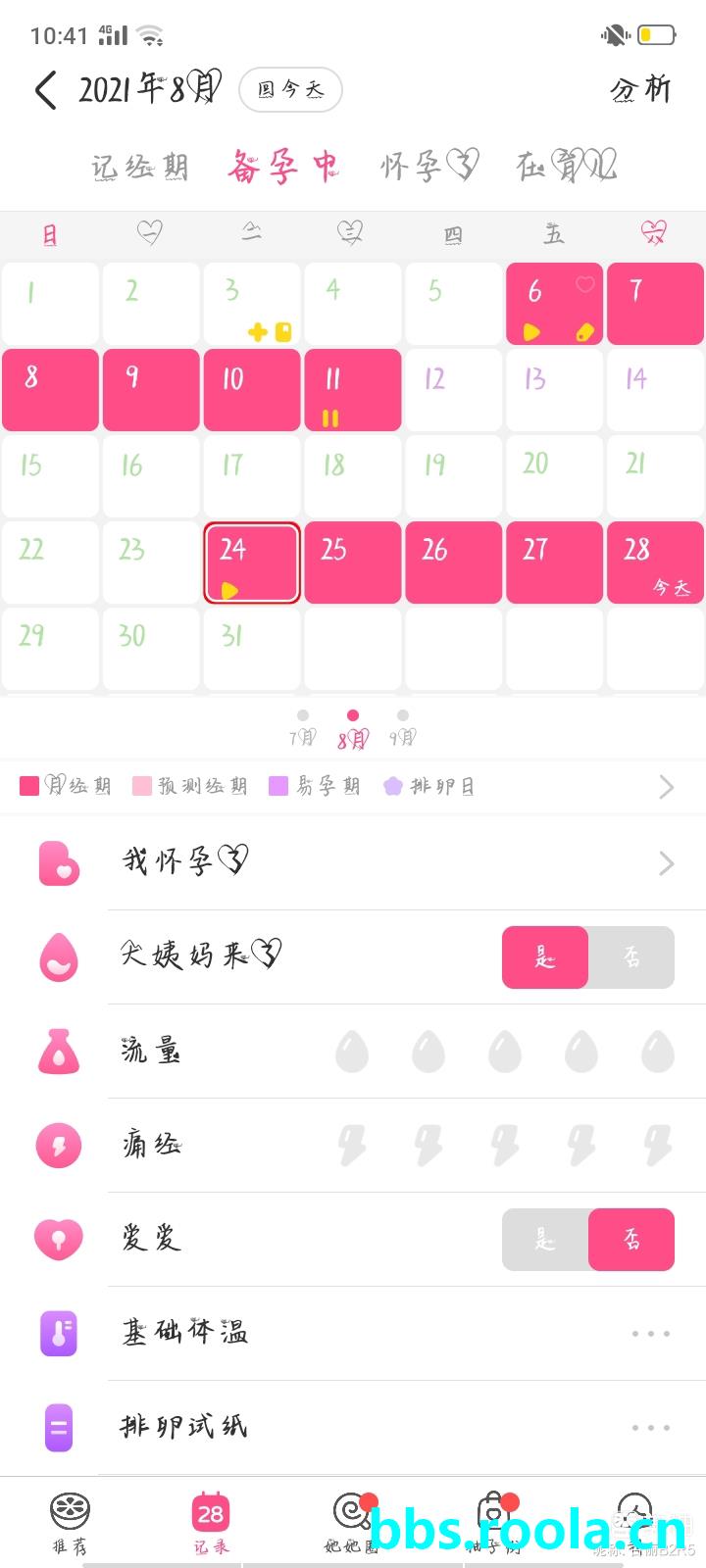
Task: Select August 20 on the calendar
Action: coord(554,475)
